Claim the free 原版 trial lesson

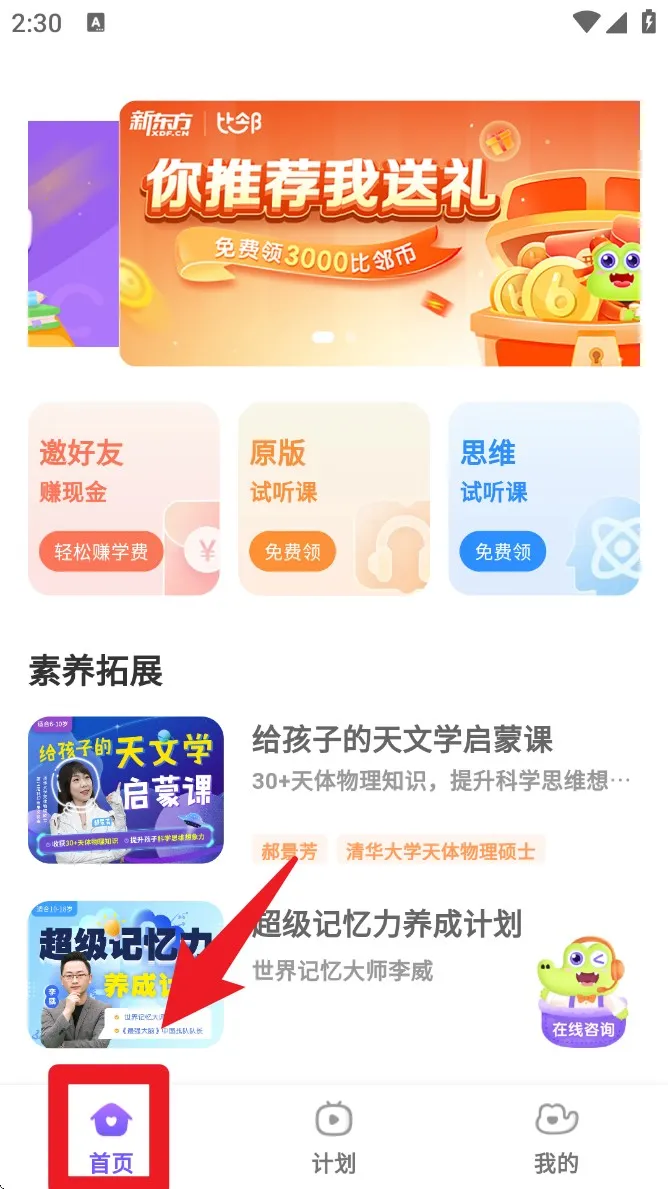click(x=292, y=552)
